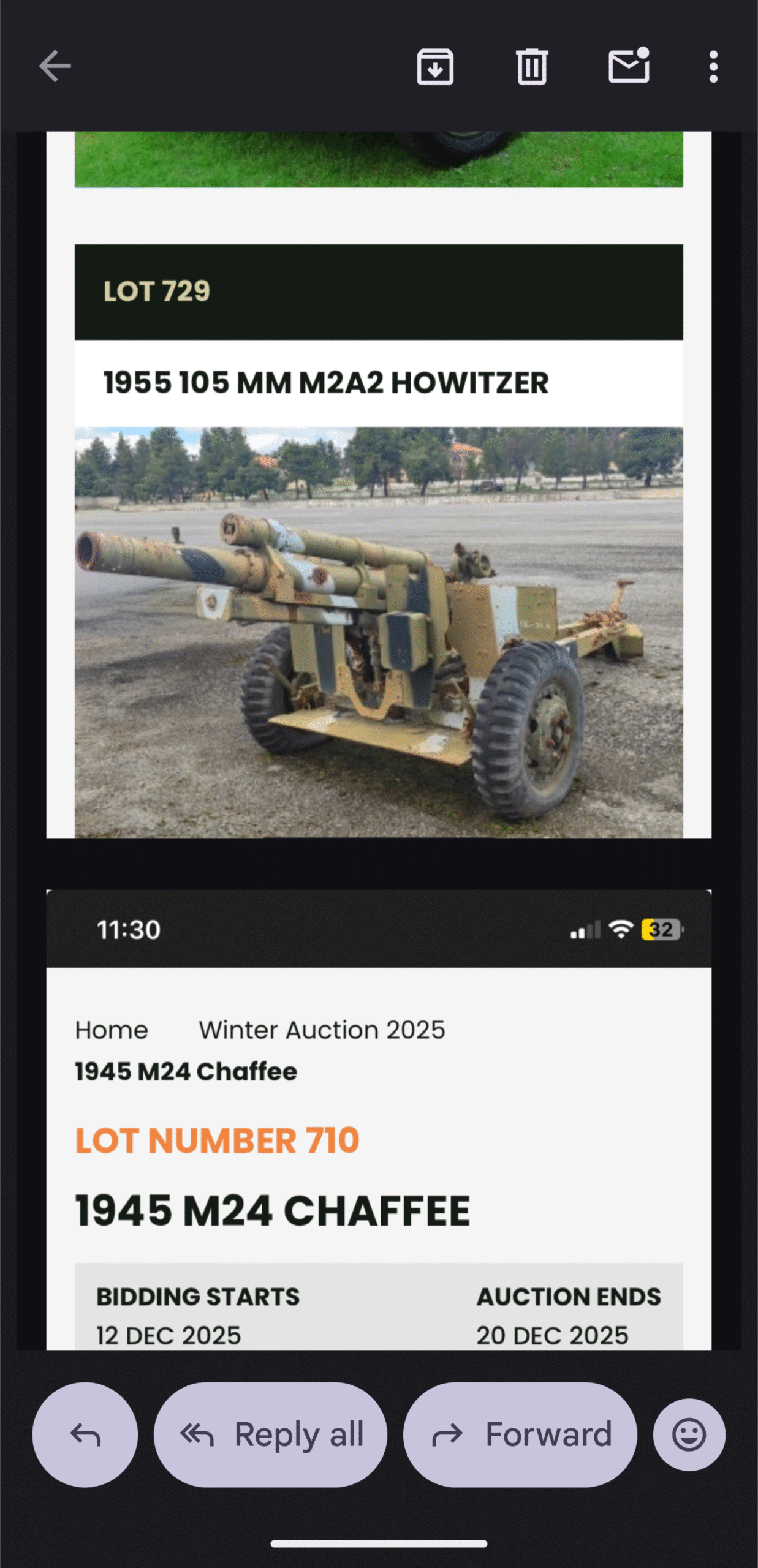Open the Lot 729 howitzer photo

379,631
